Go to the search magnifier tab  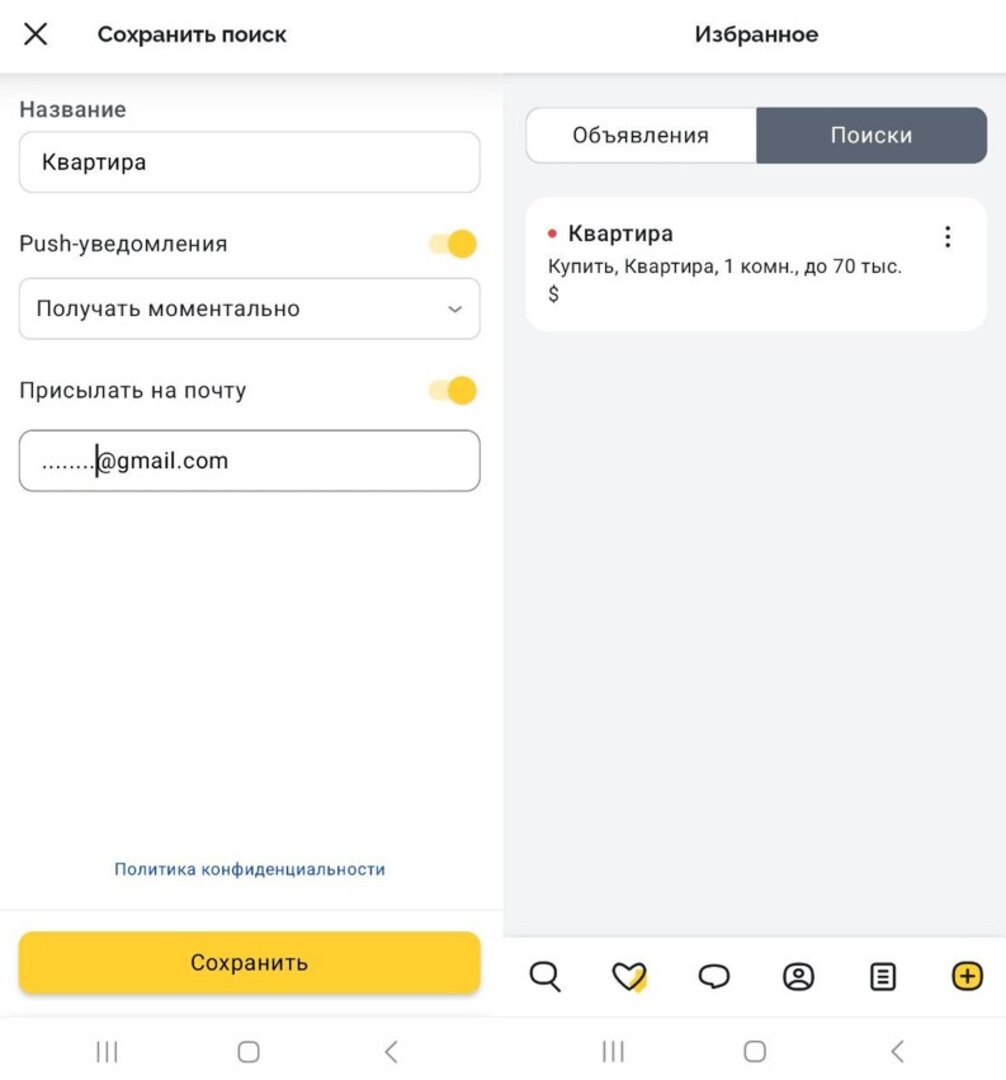click(x=545, y=976)
